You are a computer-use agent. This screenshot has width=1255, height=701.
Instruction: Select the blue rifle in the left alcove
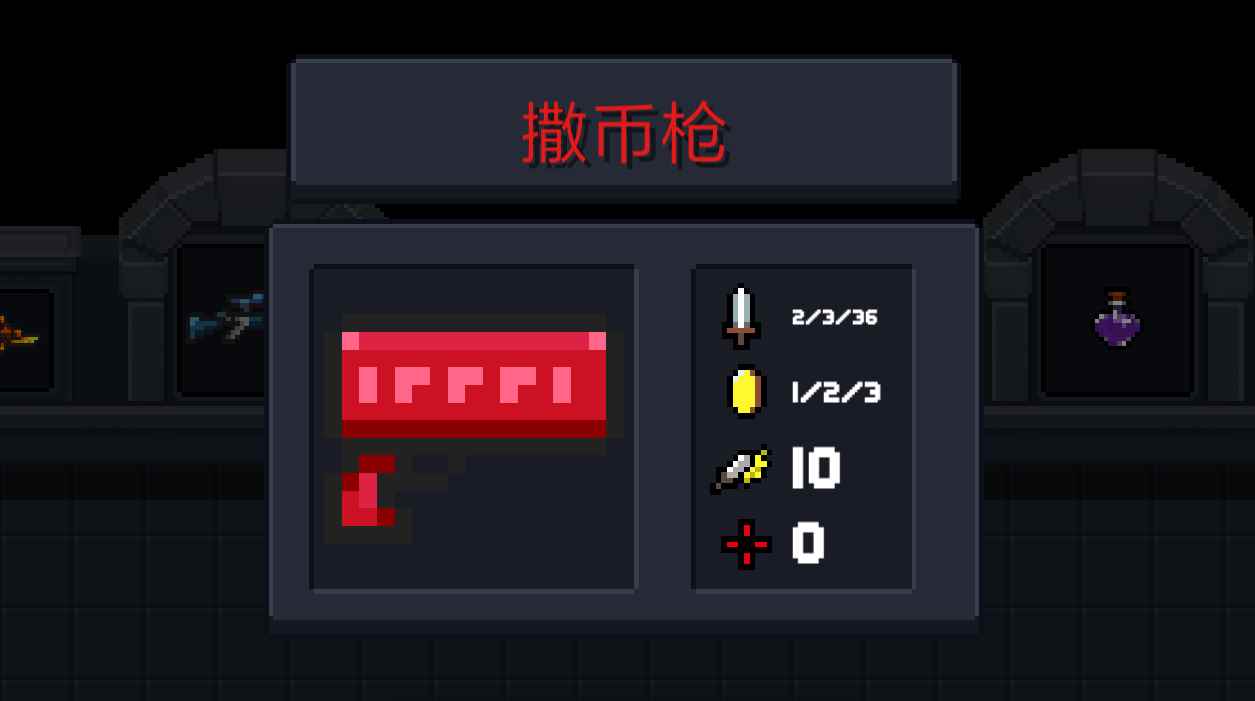pos(227,319)
